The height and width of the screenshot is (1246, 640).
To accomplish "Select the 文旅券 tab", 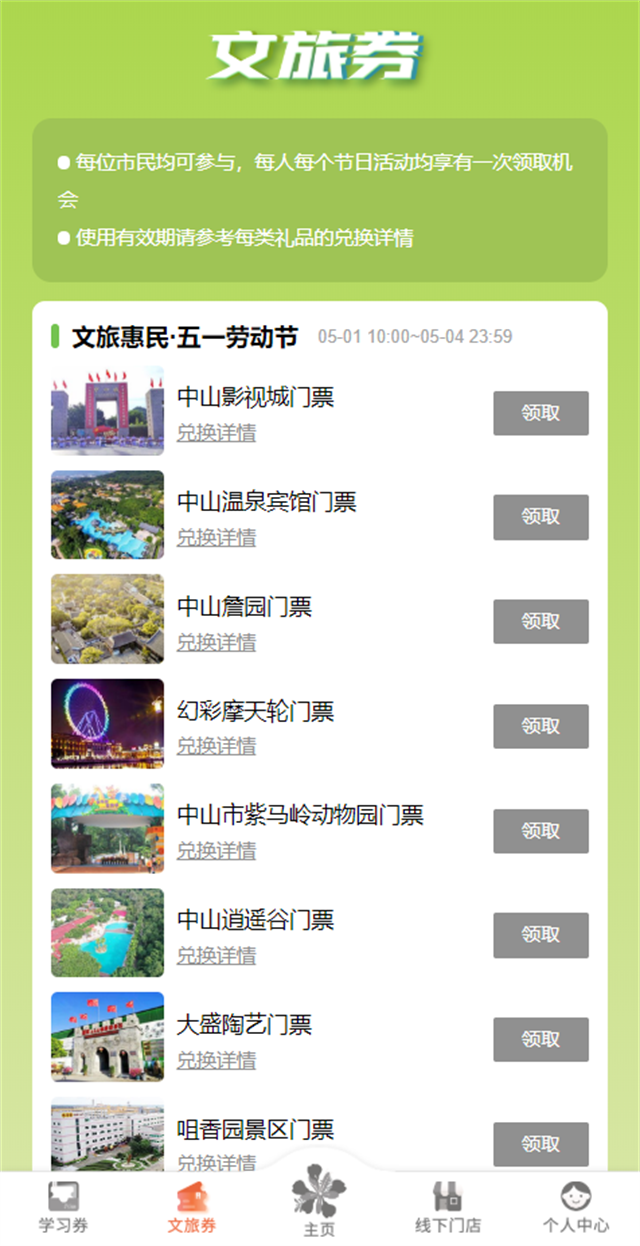I will (192, 1207).
